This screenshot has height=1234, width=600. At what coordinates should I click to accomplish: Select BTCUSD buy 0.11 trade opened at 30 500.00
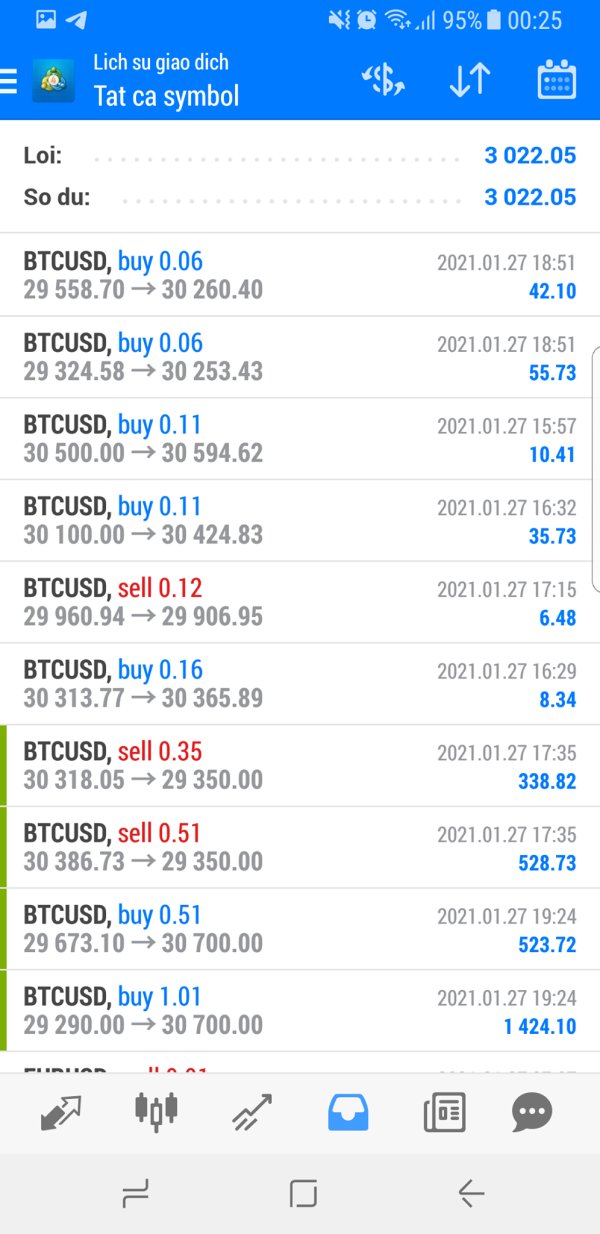(x=300, y=439)
